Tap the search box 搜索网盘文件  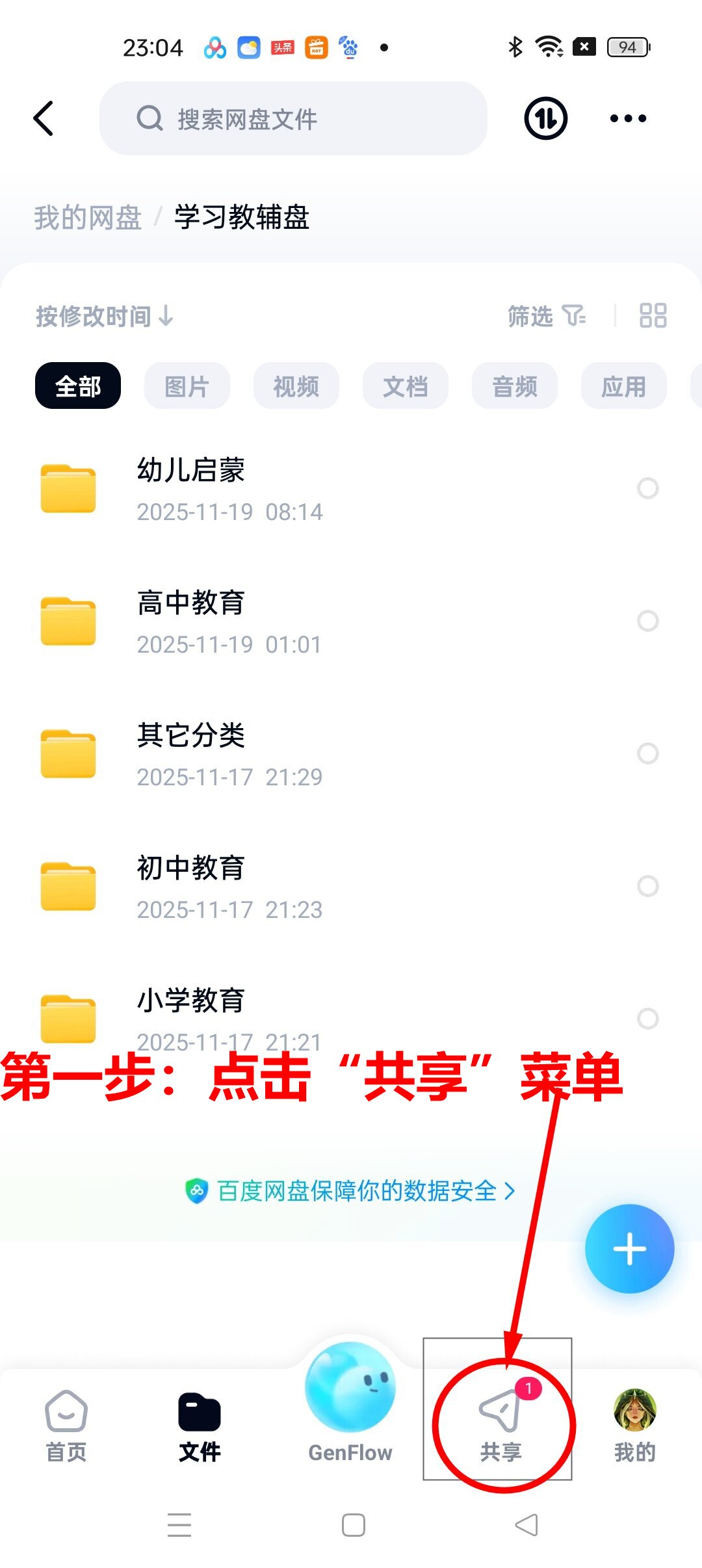[x=292, y=118]
